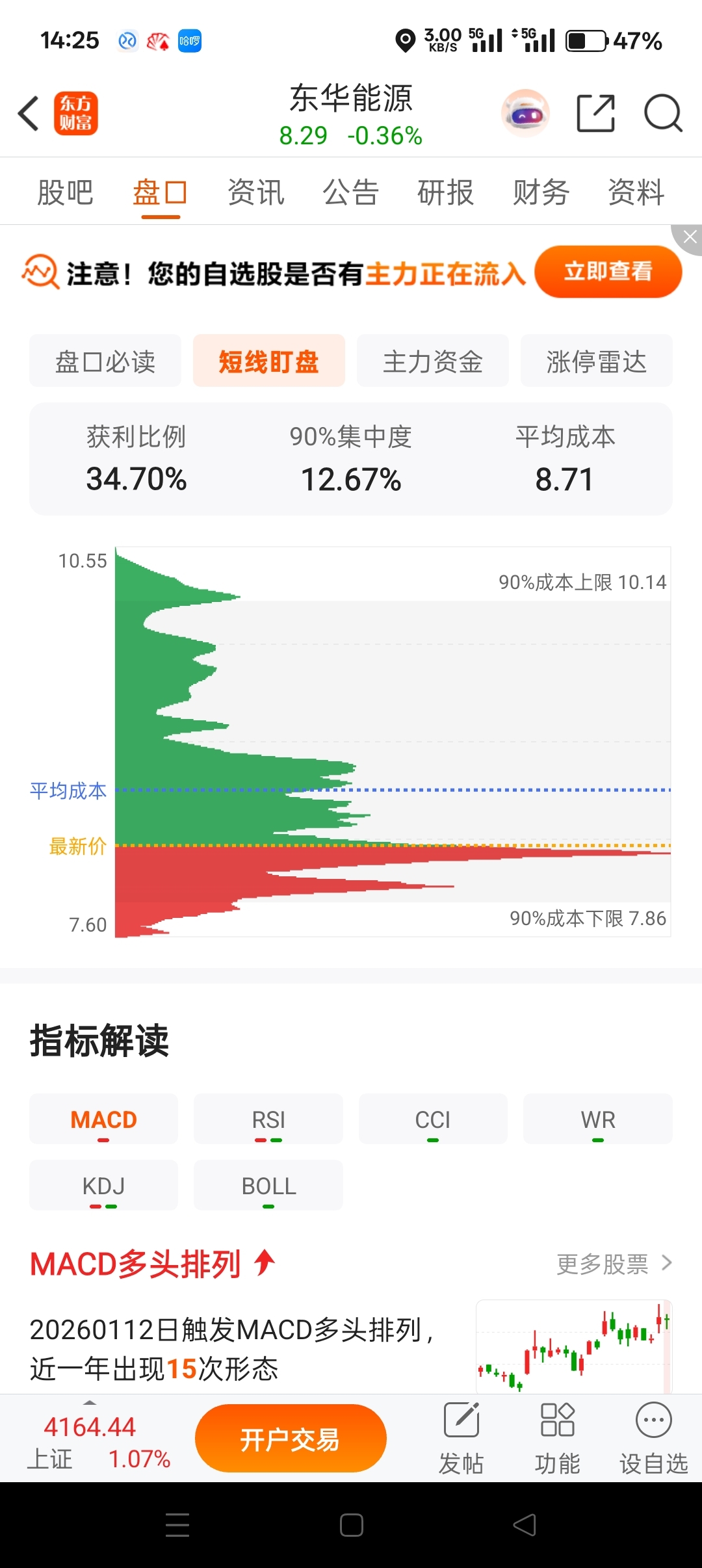Select 涨停雷达 mode
The width and height of the screenshot is (702, 1568).
(x=596, y=361)
